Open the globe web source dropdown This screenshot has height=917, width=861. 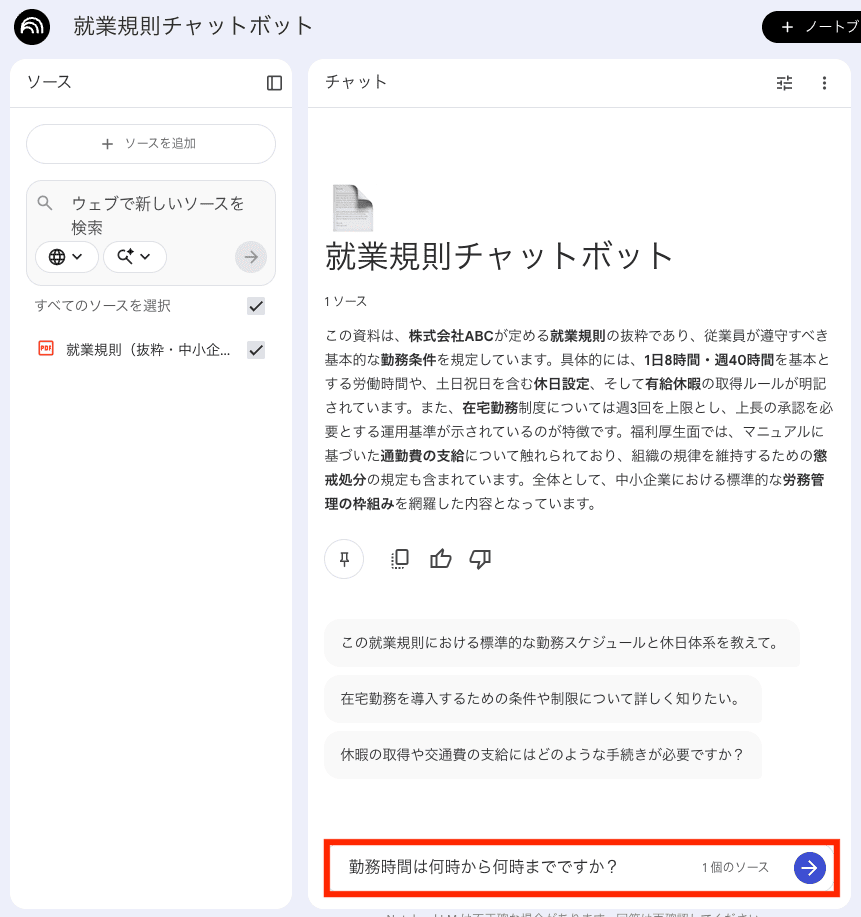[66, 257]
